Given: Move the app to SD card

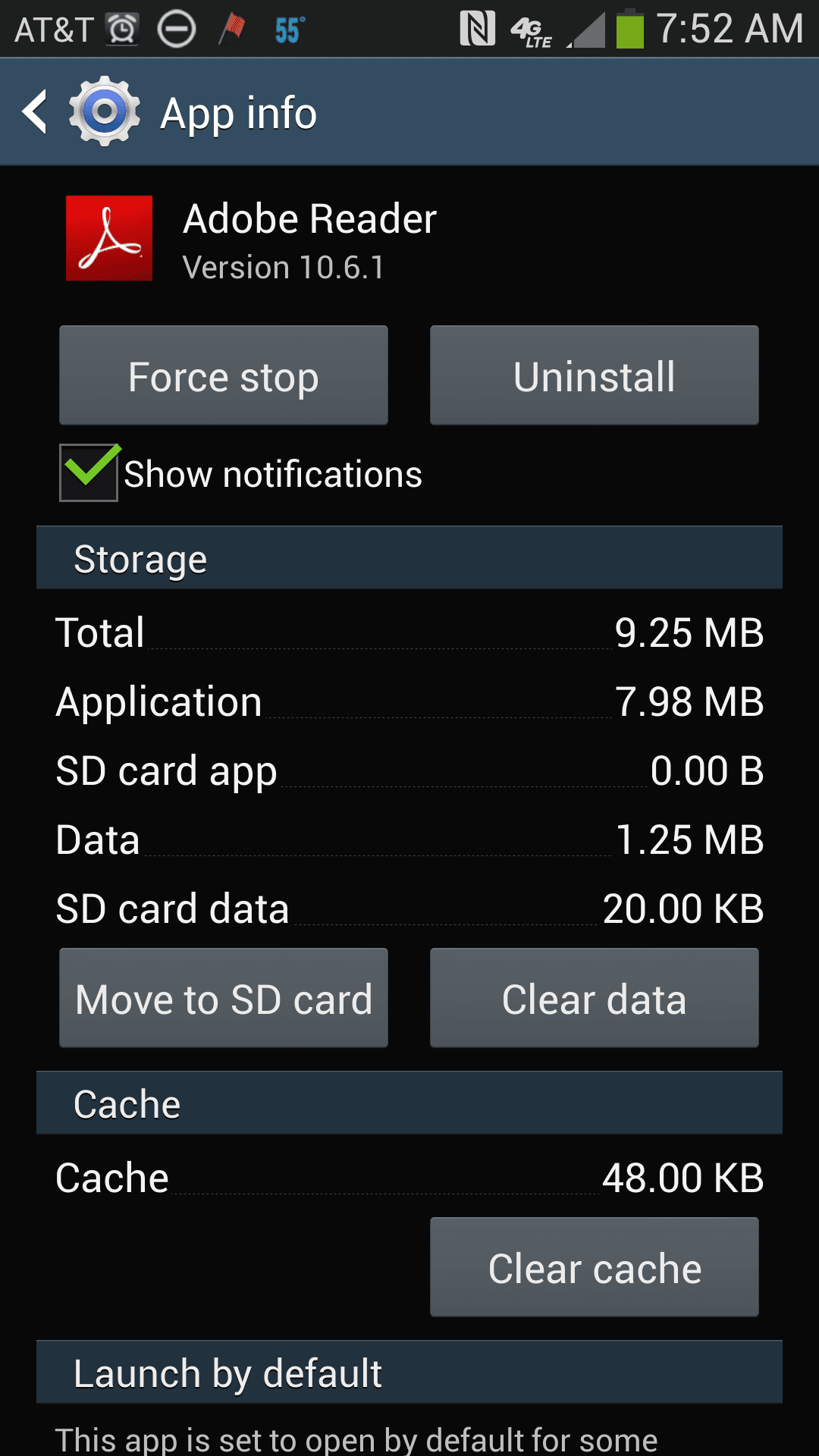Looking at the screenshot, I should tap(224, 998).
